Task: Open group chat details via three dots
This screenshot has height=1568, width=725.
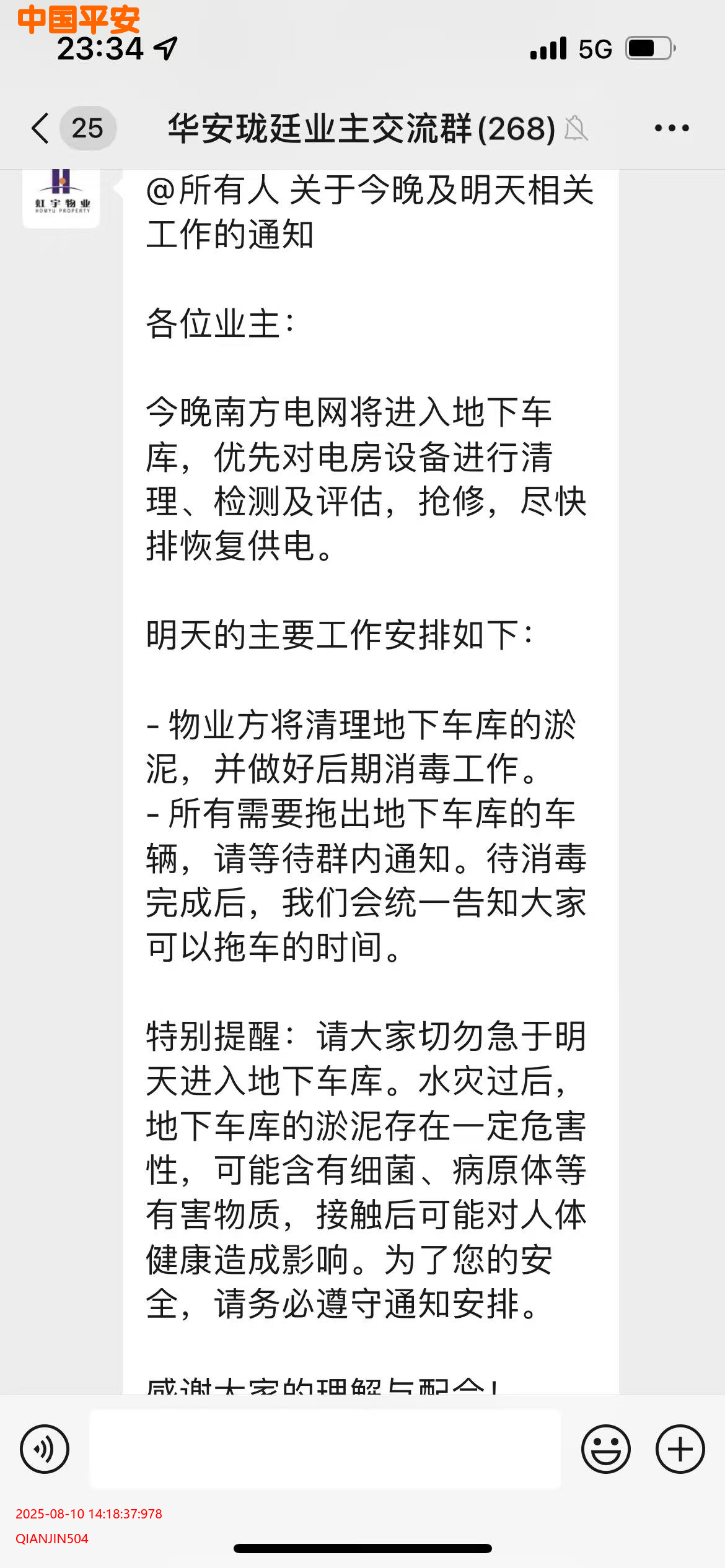Action: [x=672, y=128]
